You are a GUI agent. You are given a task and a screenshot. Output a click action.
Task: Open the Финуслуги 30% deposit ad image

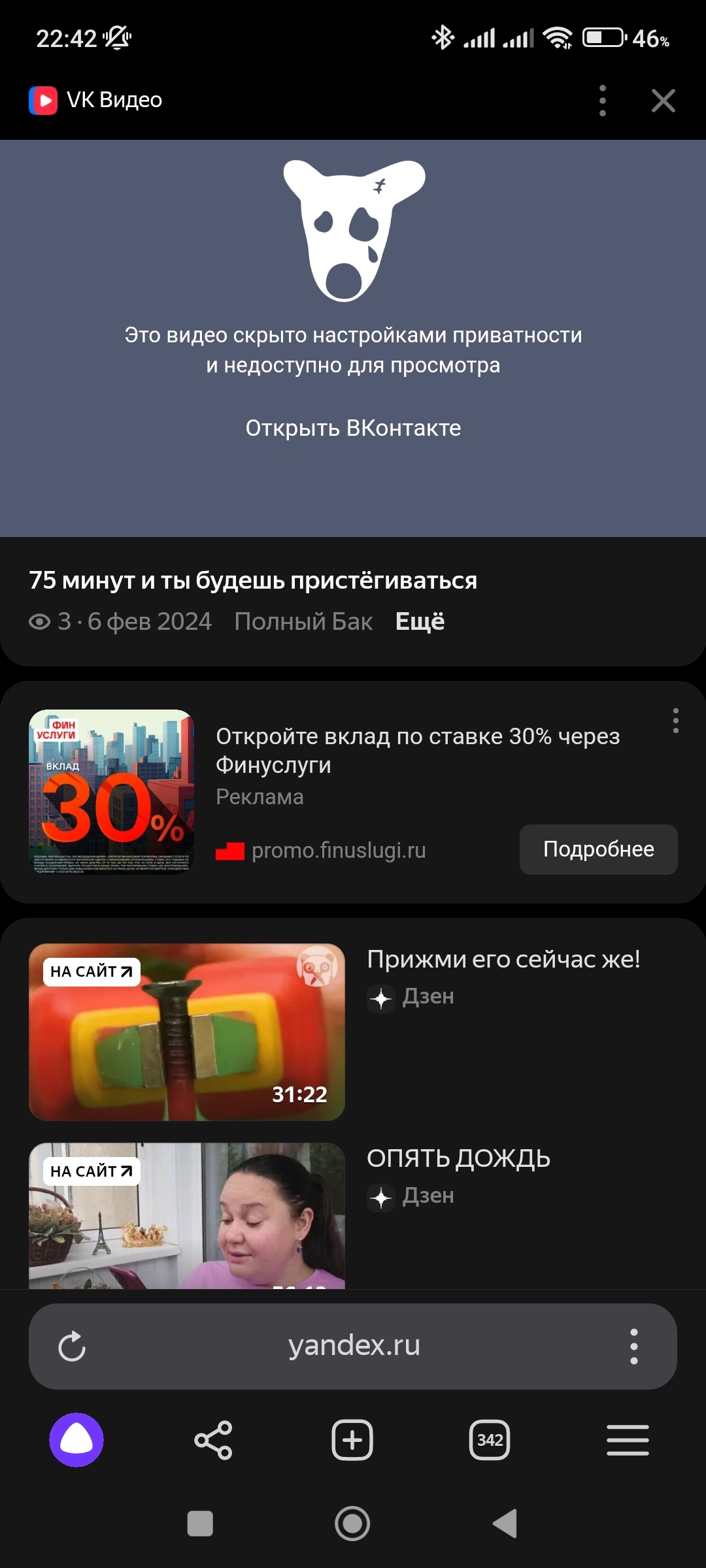[x=111, y=791]
